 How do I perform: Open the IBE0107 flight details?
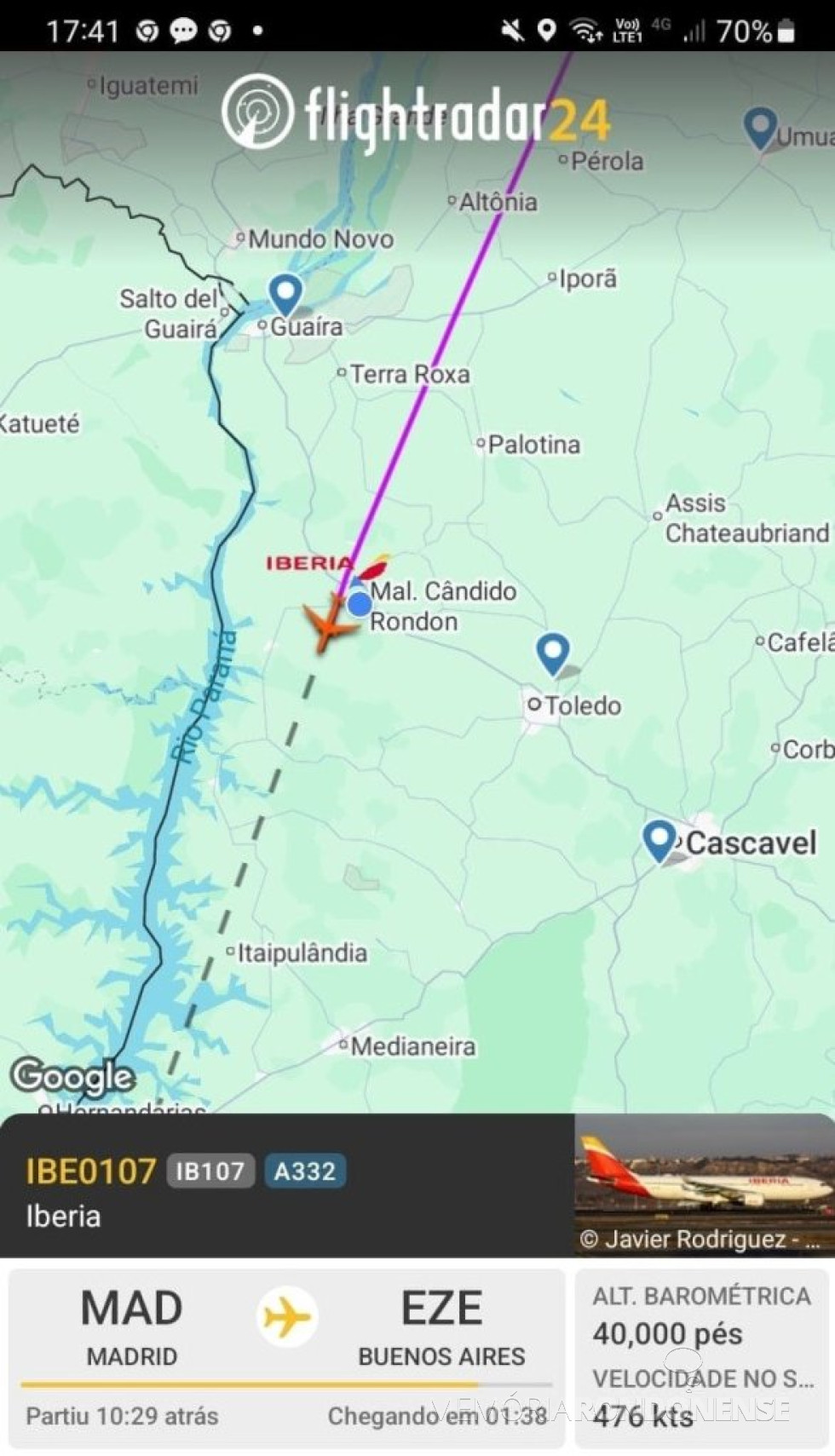coord(89,1173)
